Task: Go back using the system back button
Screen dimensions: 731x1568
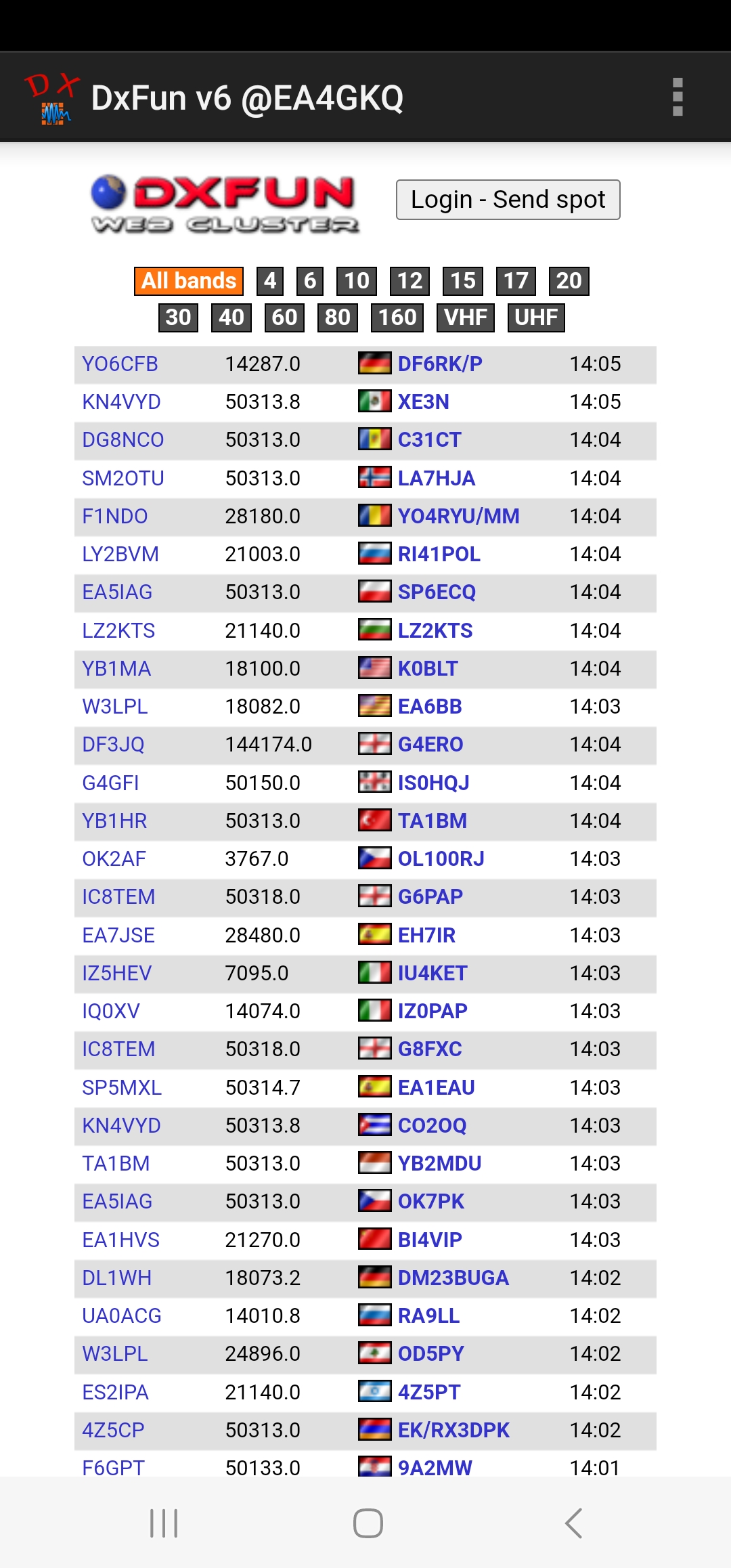Action: pyautogui.click(x=573, y=1523)
